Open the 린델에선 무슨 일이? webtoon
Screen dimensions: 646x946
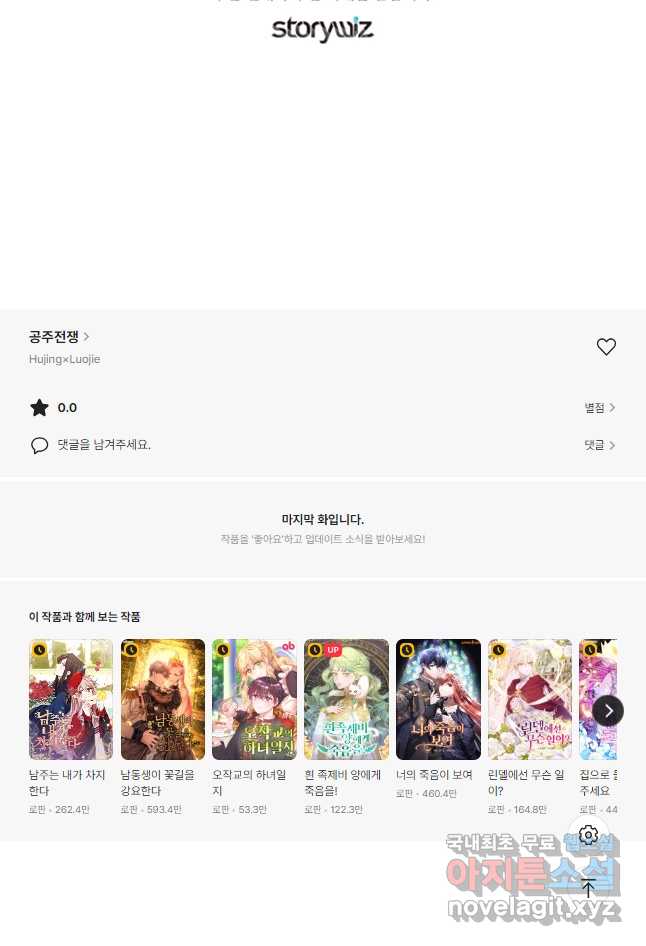pos(530,700)
